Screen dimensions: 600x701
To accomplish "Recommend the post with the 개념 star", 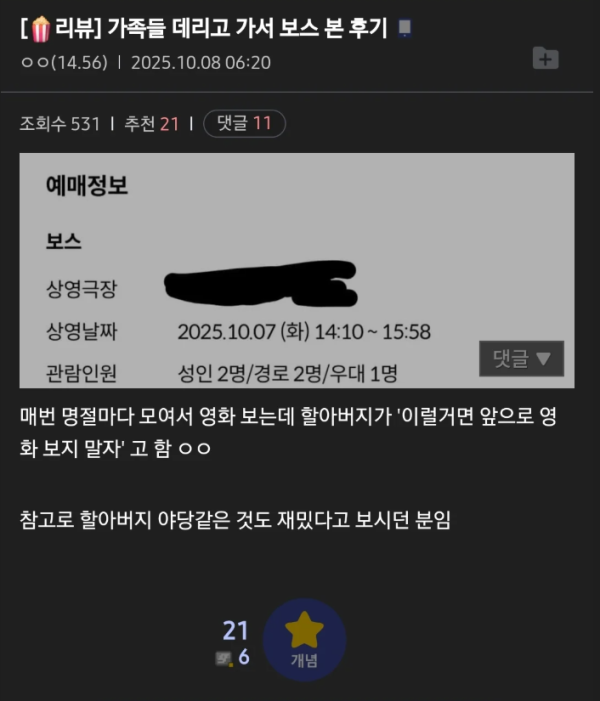I will [x=304, y=640].
